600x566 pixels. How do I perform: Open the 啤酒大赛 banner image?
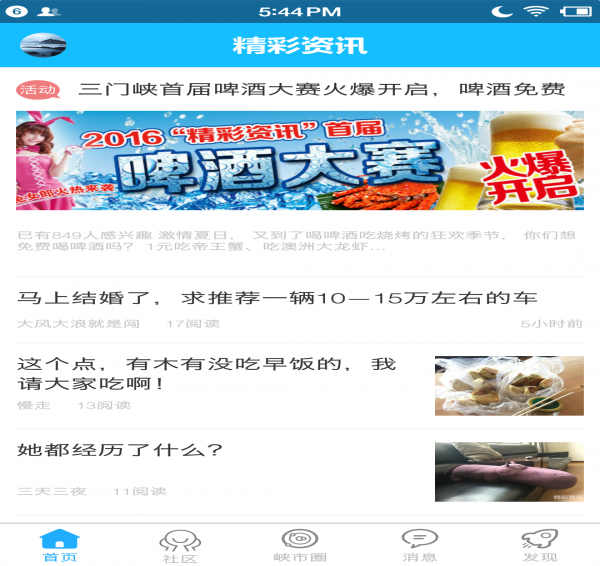(300, 160)
